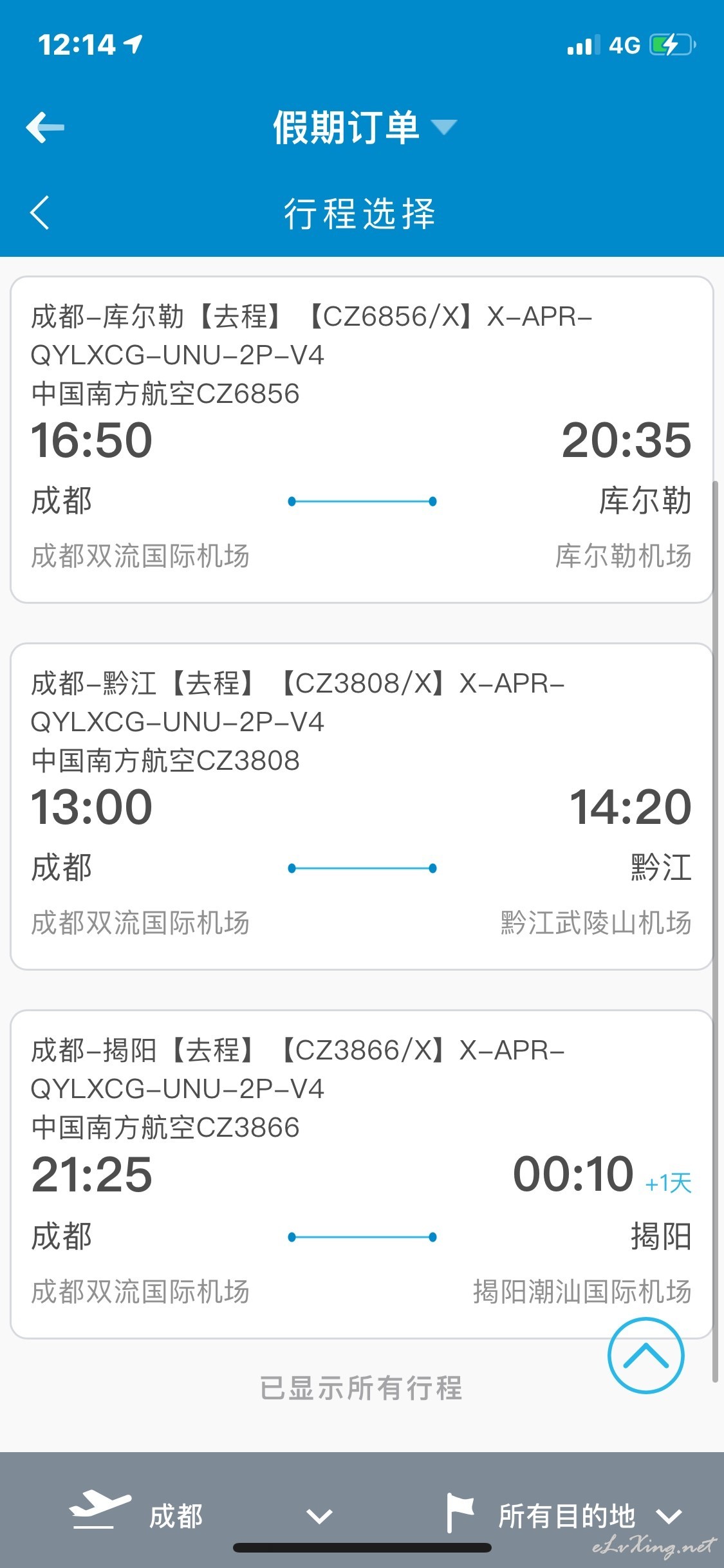Tap the thin back chevron beside 行程选择
Viewport: 724px width, 1568px height.
[39, 212]
